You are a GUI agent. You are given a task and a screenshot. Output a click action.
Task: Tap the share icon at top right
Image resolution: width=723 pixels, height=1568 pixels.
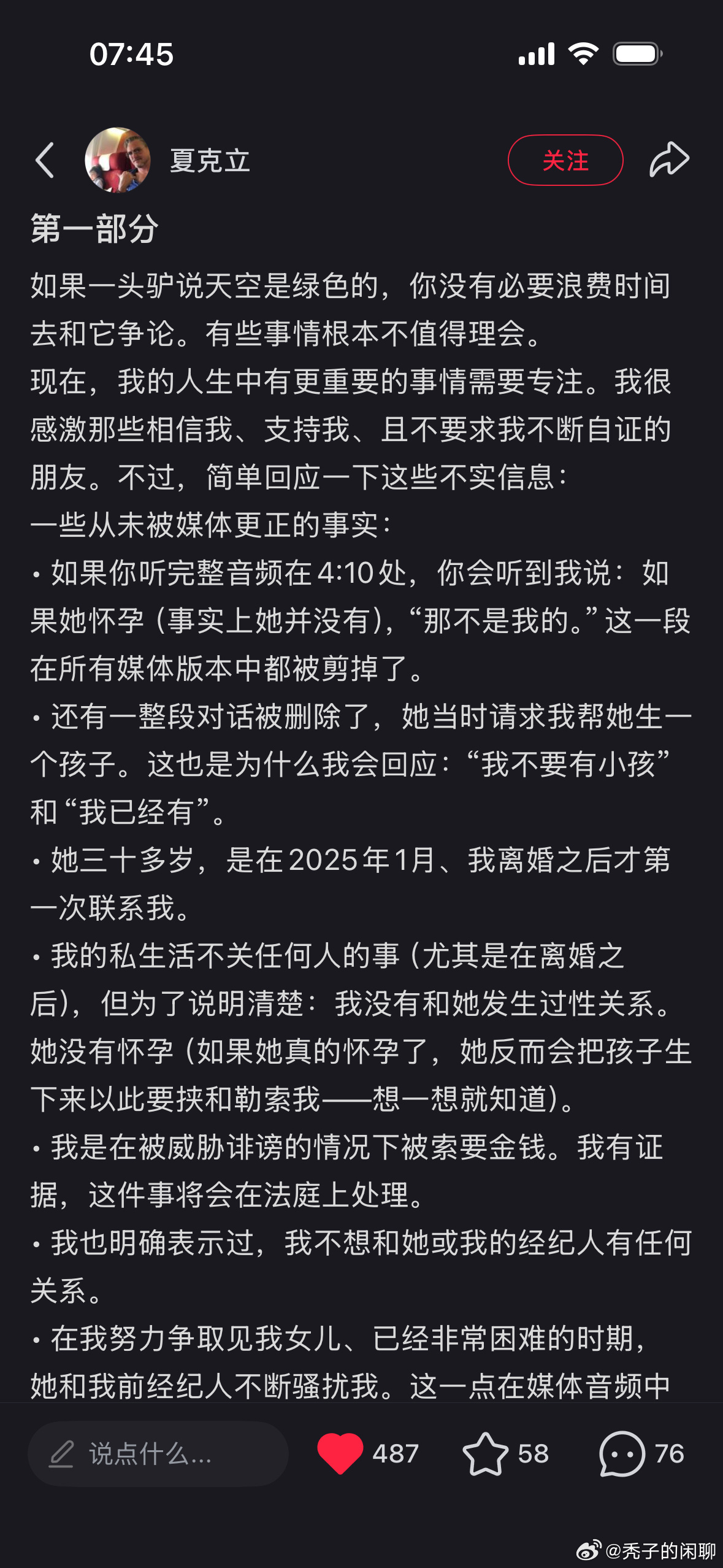coord(671,159)
